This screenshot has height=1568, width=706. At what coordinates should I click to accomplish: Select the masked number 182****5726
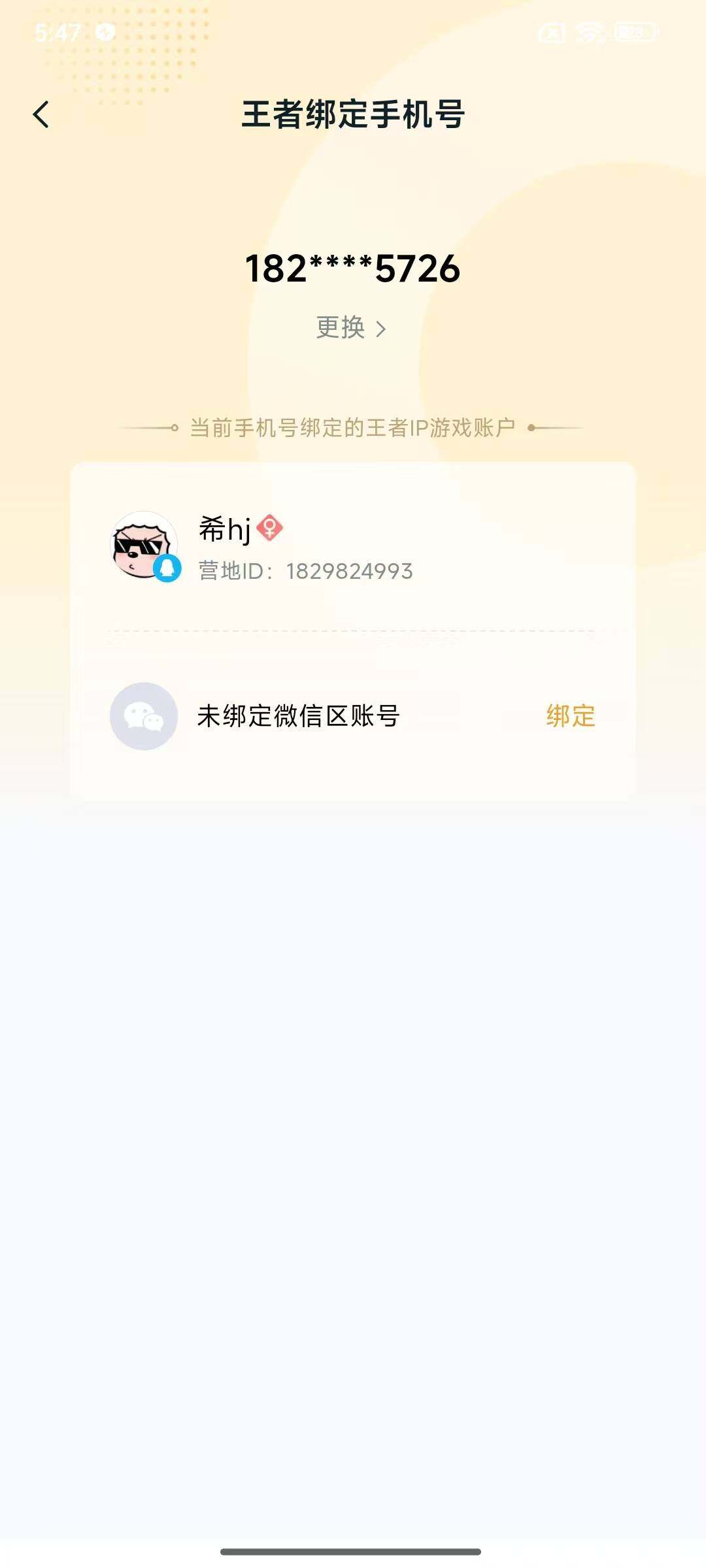point(353,268)
